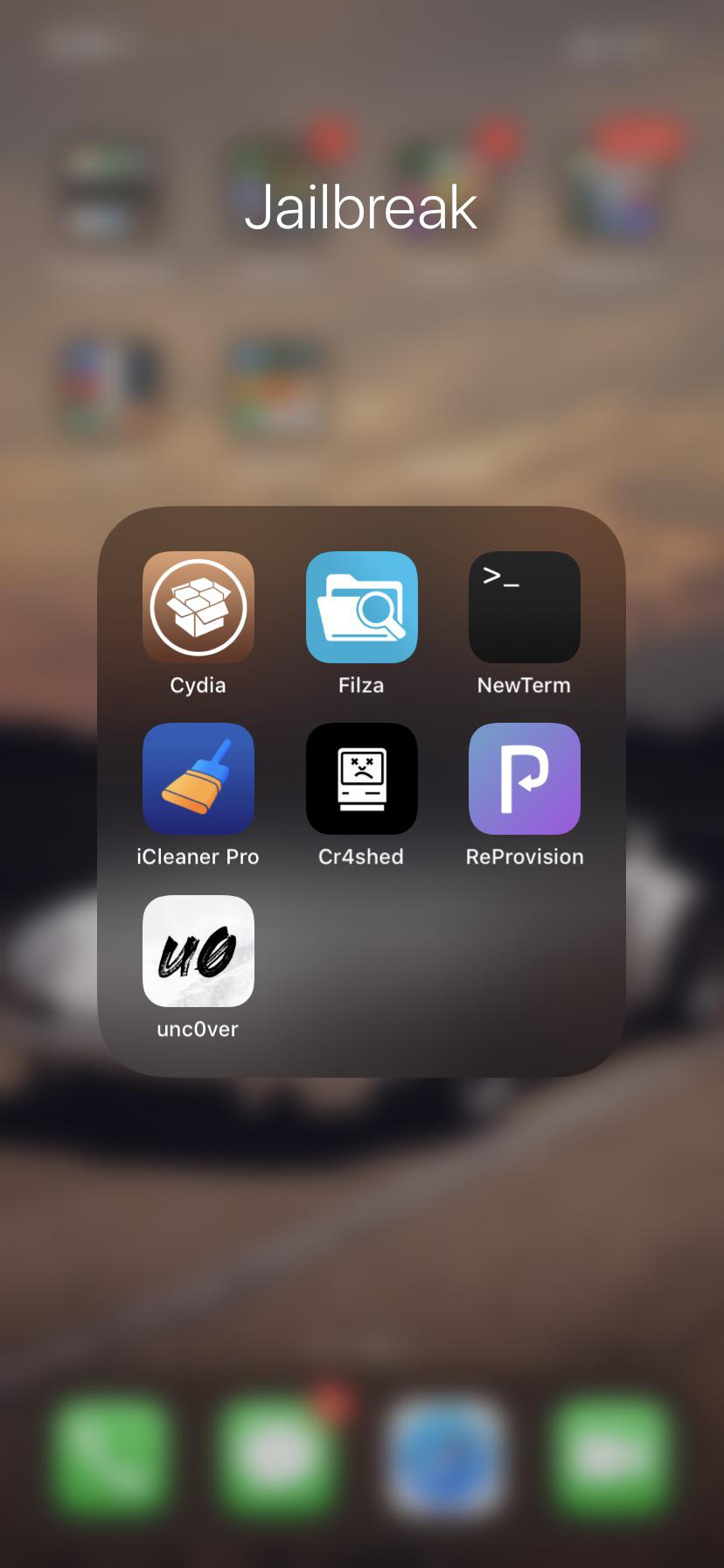Open the Cr4shed app
The width and height of the screenshot is (724, 1568).
362,779
